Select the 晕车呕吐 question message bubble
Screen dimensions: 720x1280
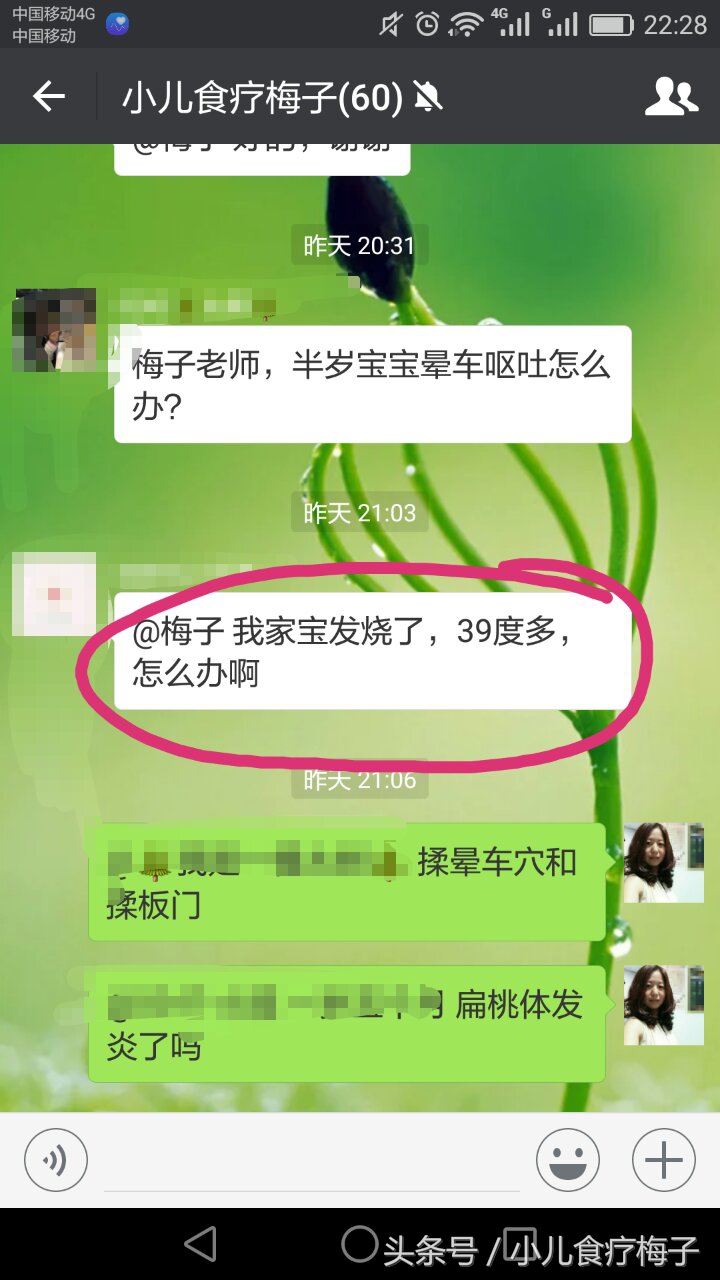click(x=370, y=383)
